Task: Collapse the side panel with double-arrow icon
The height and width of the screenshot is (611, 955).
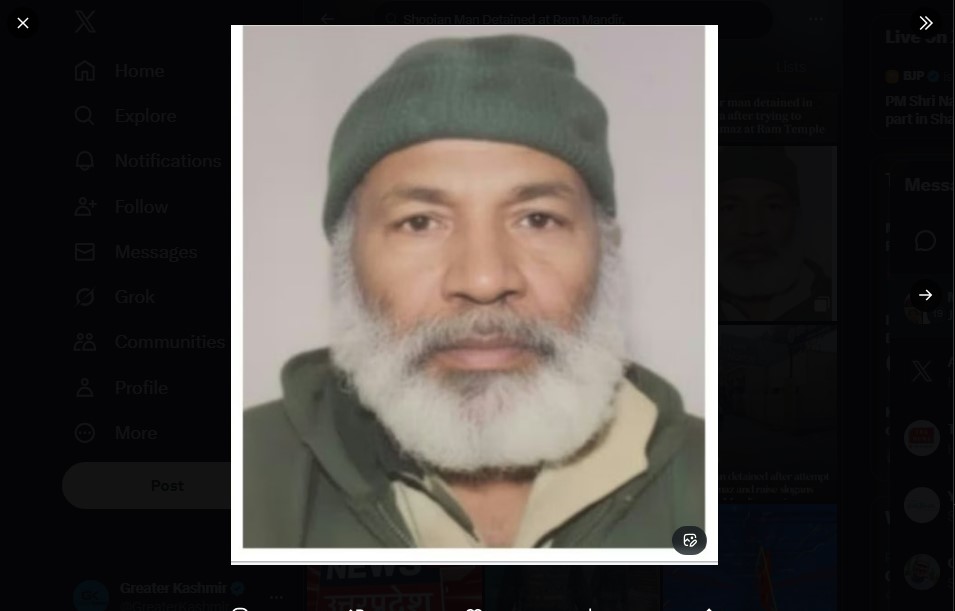Action: (925, 23)
